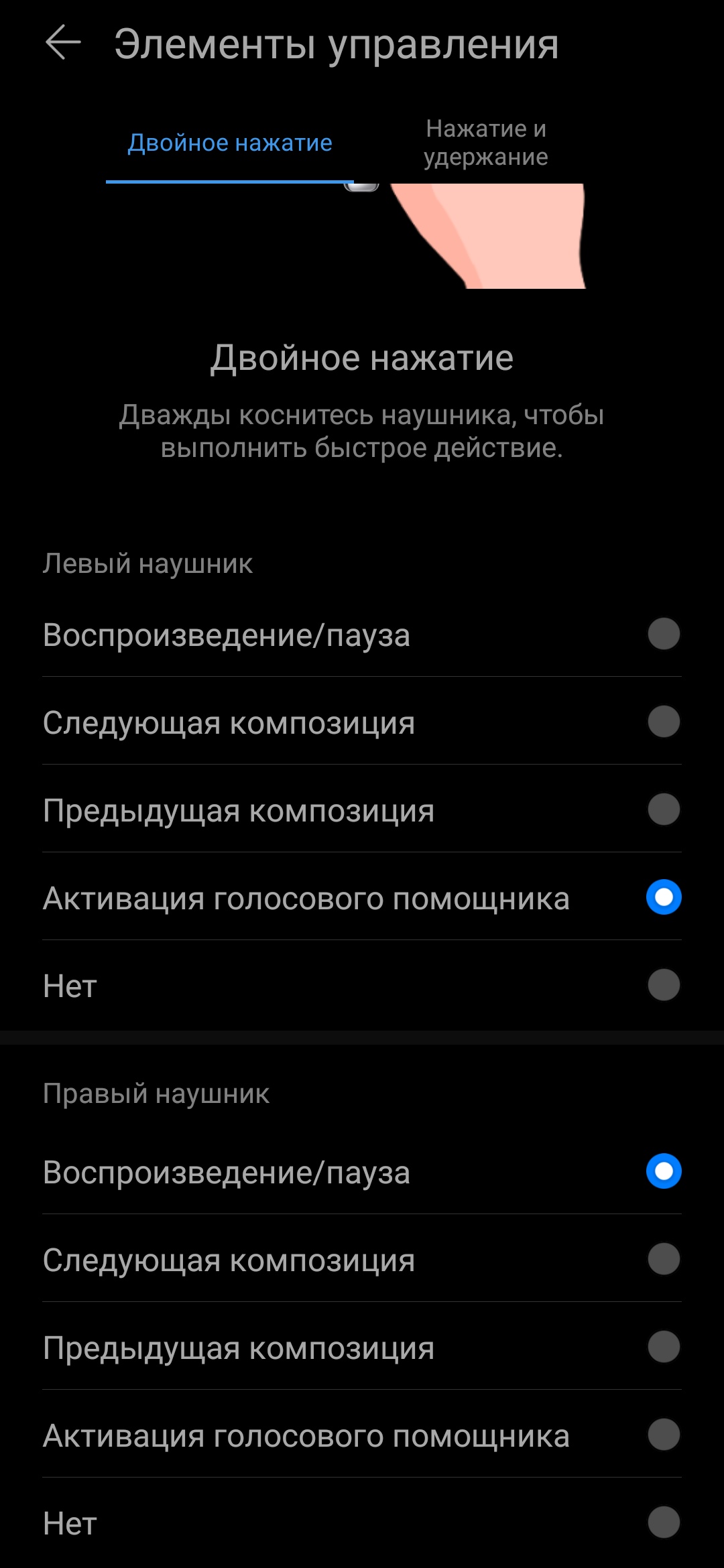Screen dimensions: 724x1568
Task: Select Воспроизведение/пауза for Правый наушник
Action: pyautogui.click(x=664, y=1171)
